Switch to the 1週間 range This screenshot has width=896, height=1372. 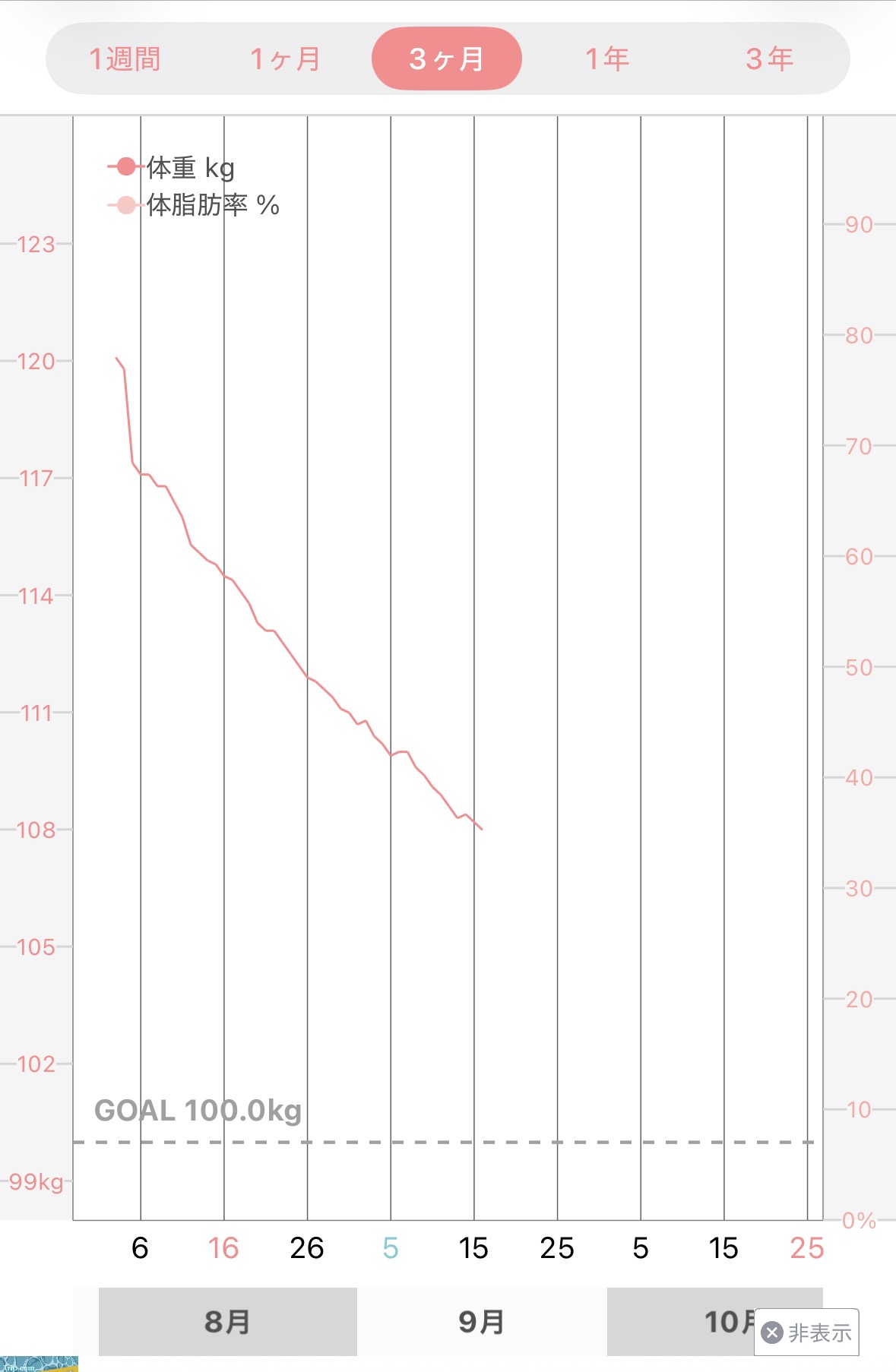(125, 58)
